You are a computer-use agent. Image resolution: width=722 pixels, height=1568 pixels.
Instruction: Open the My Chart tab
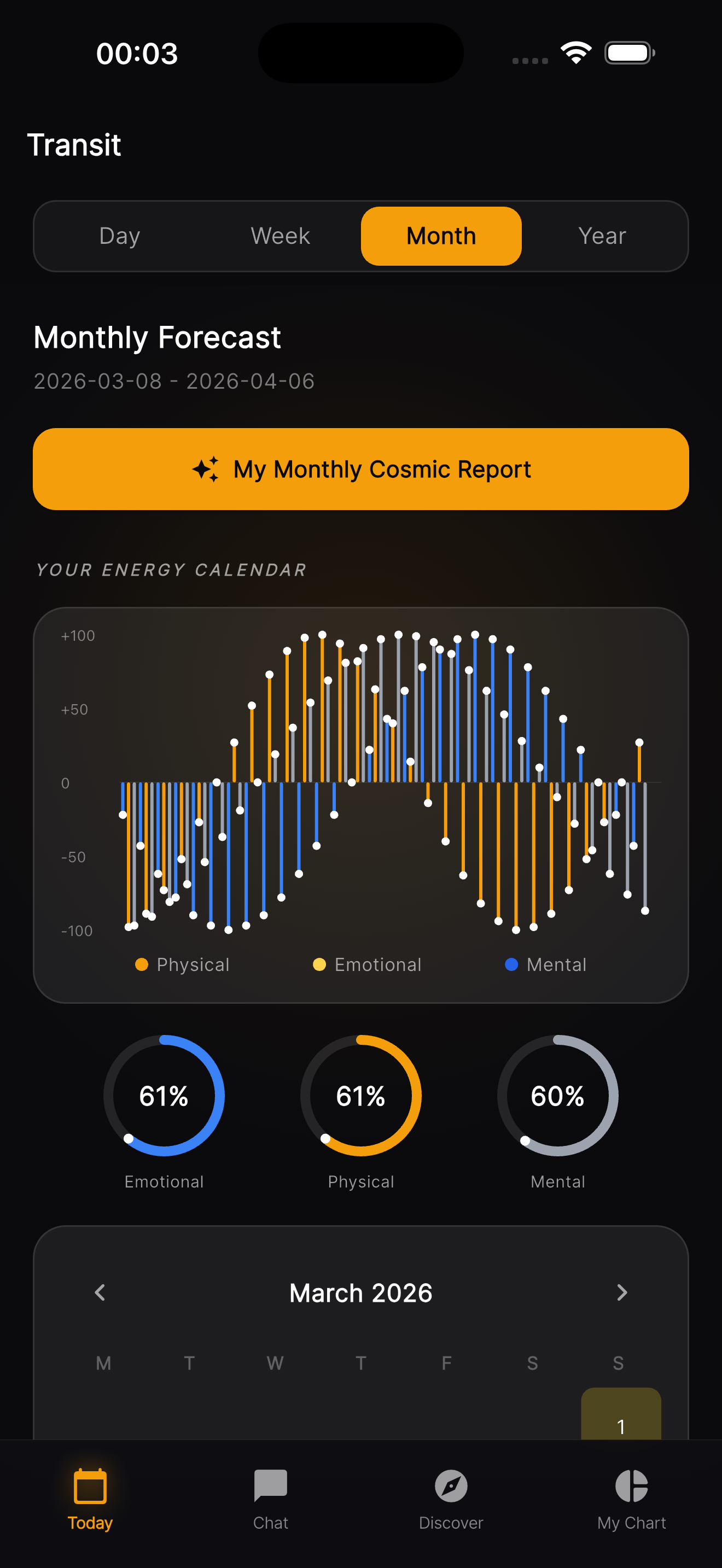pyautogui.click(x=631, y=1498)
